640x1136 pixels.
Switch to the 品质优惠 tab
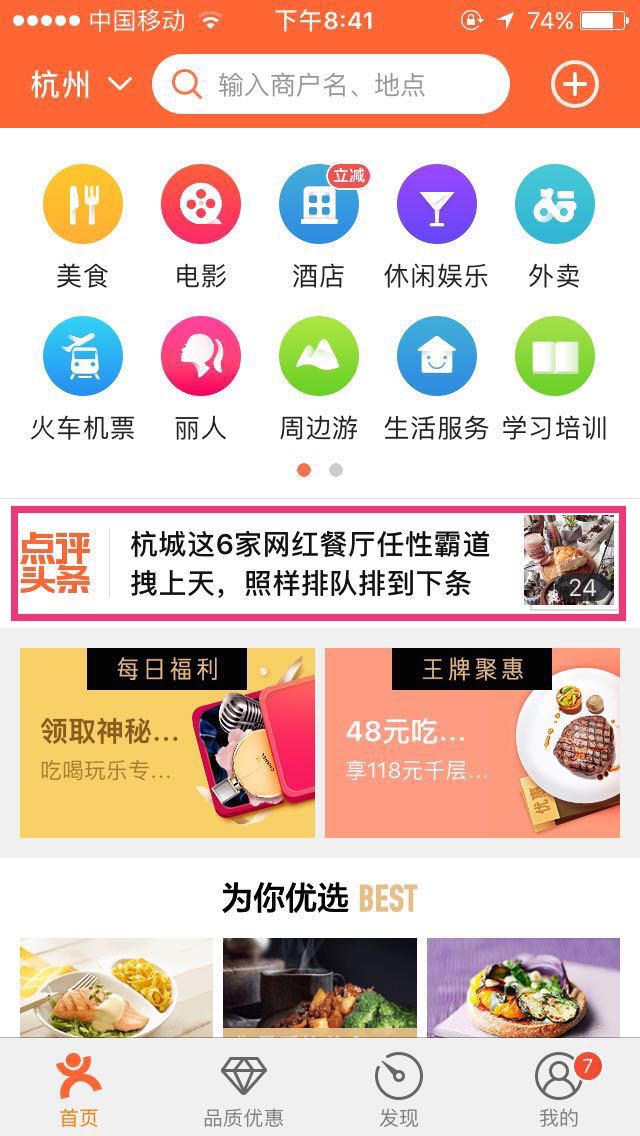tap(244, 1090)
